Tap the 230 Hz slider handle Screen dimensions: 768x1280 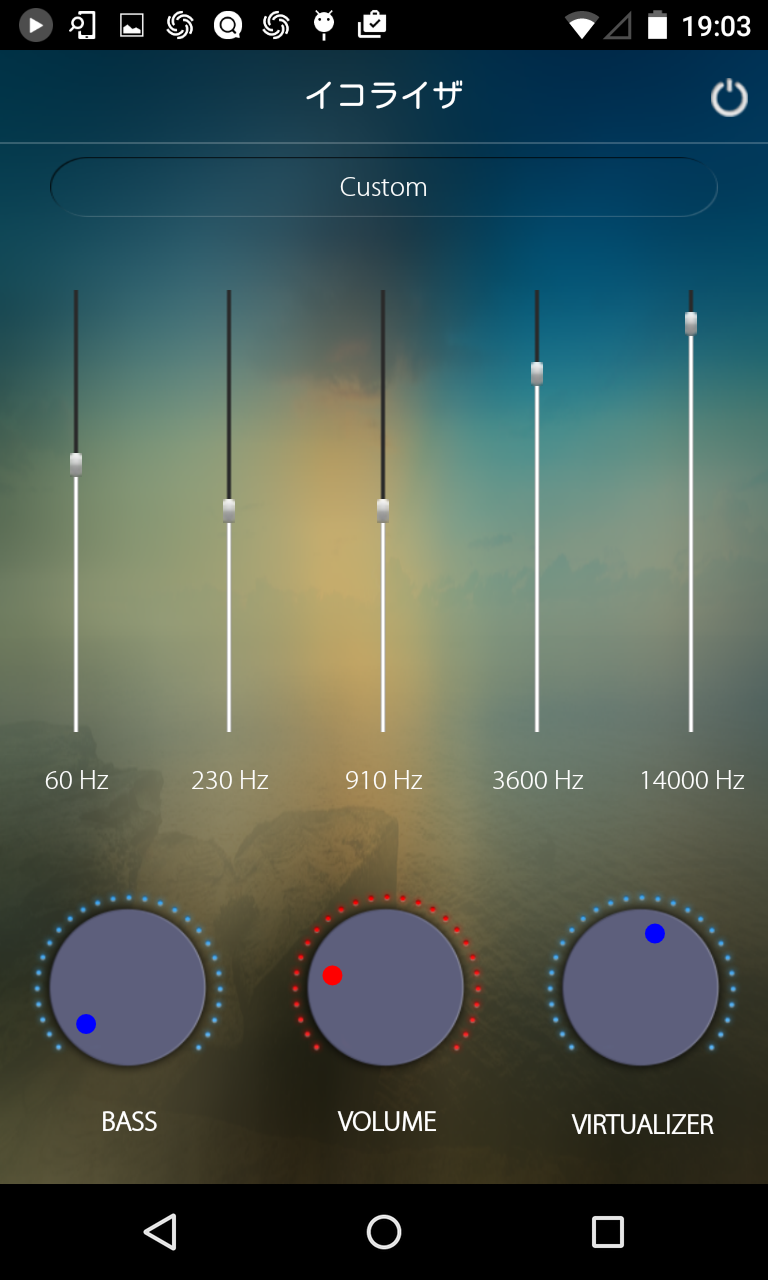click(229, 510)
